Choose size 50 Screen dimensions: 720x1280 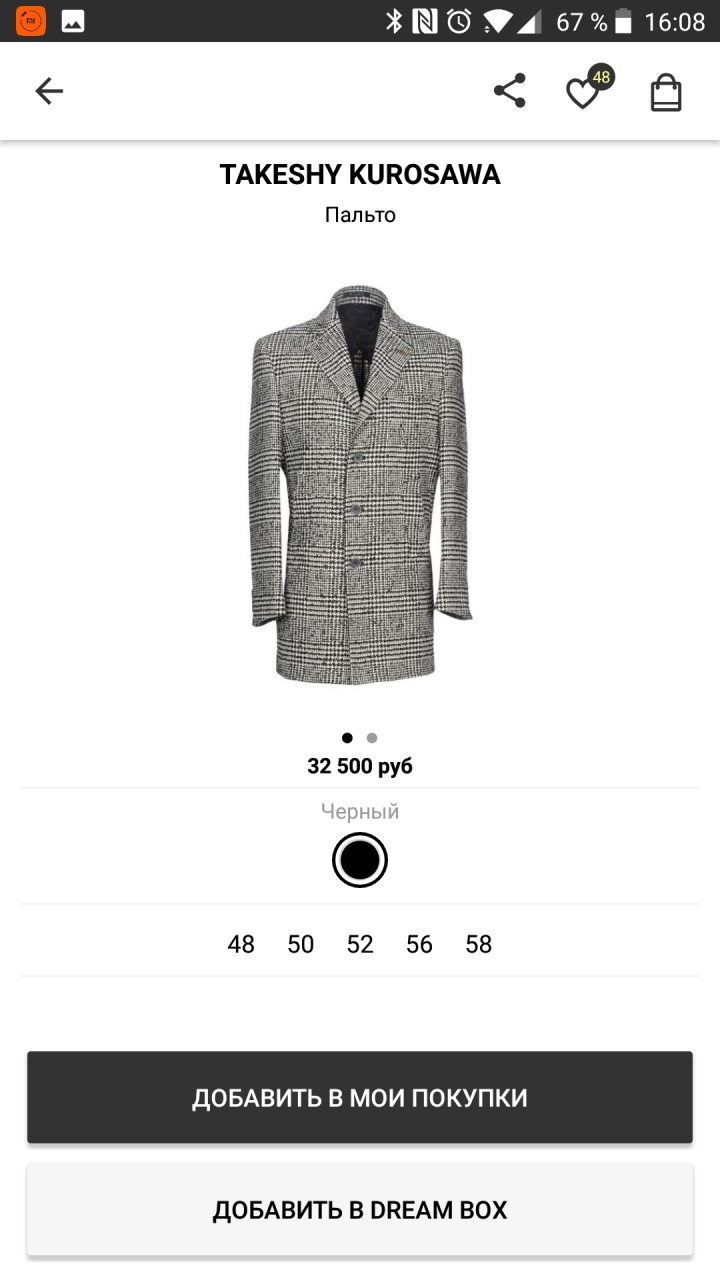pos(301,944)
